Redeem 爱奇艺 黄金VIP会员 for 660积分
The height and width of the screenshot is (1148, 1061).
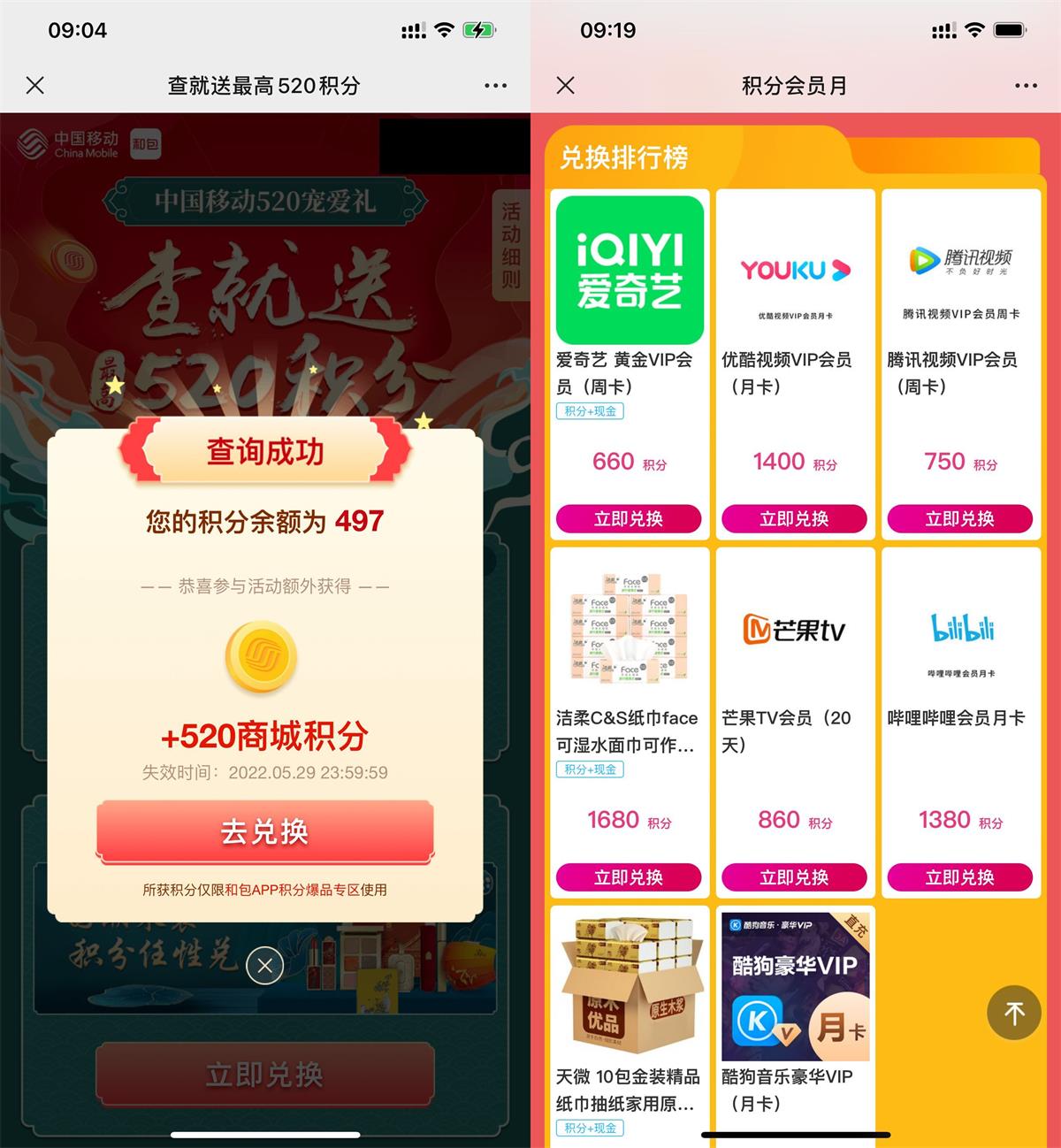click(x=629, y=519)
